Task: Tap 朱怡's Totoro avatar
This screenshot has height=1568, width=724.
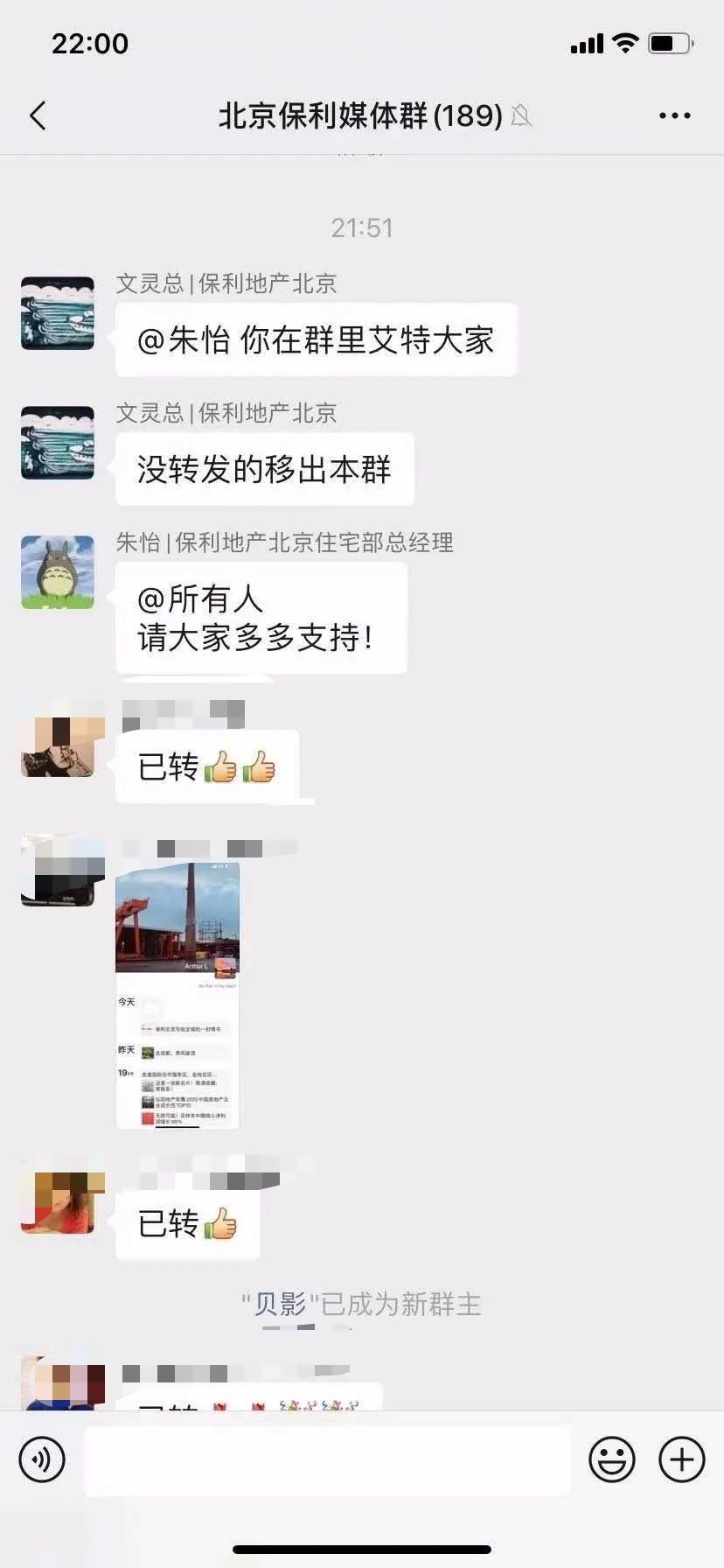Action: point(57,571)
